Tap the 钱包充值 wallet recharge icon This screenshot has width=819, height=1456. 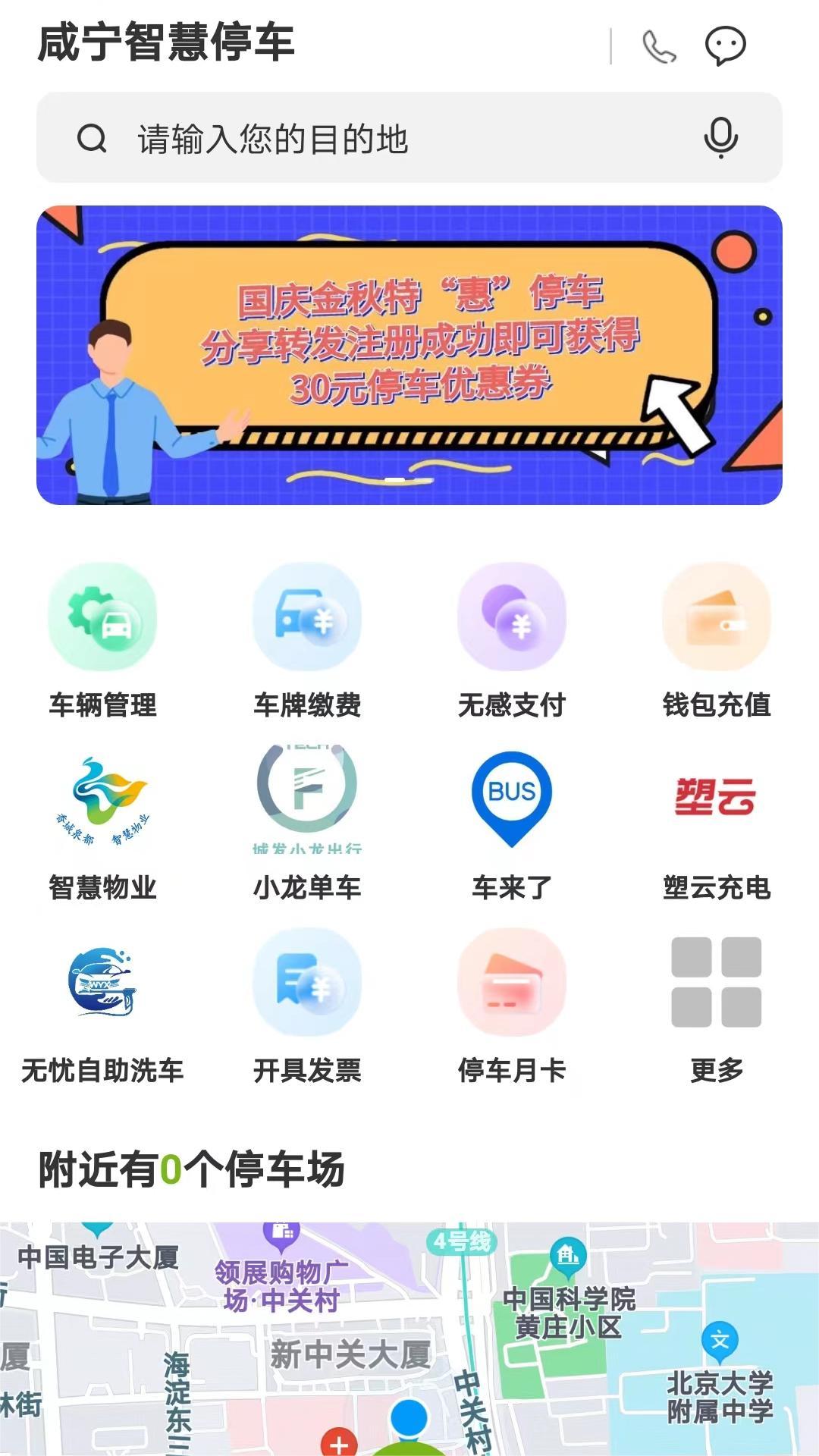point(717,619)
